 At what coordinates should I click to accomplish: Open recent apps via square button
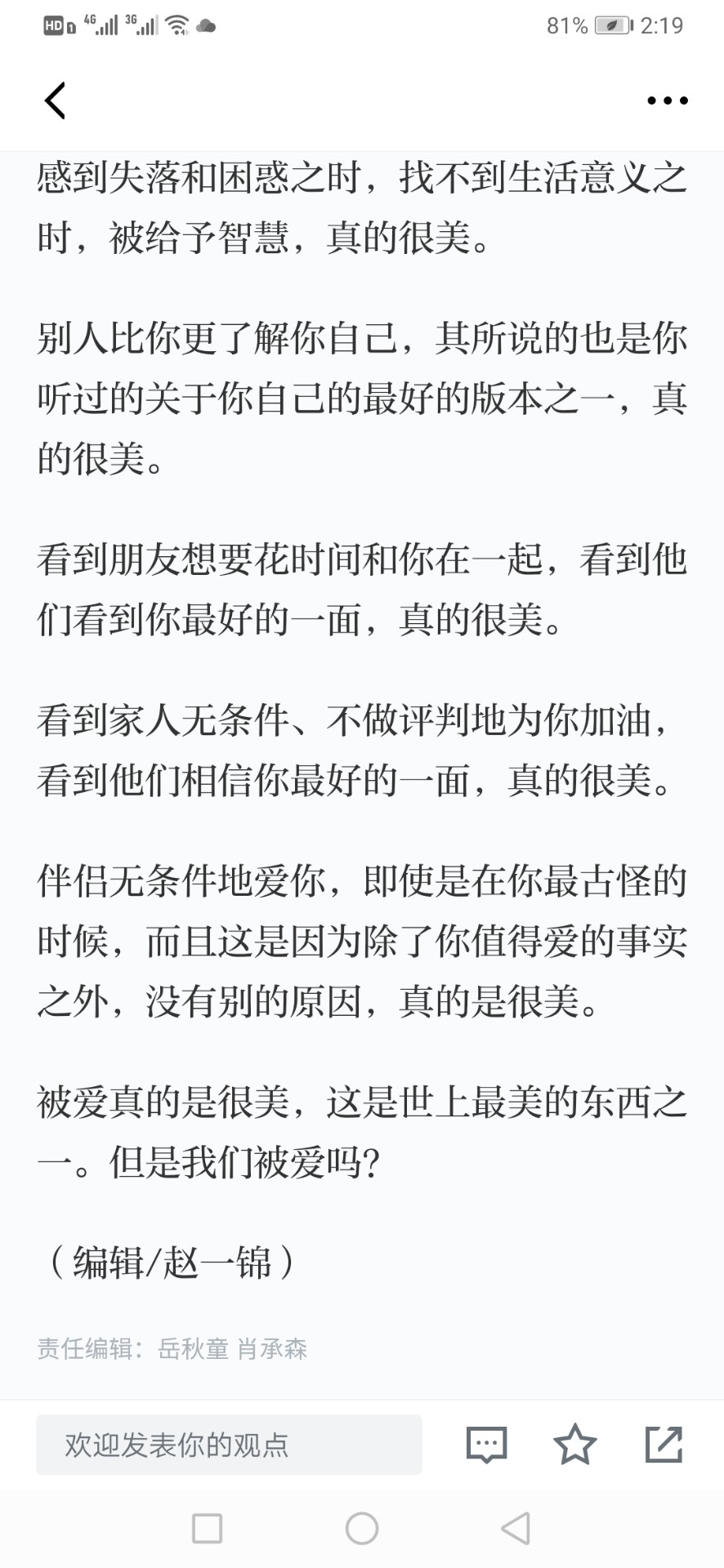click(207, 1529)
